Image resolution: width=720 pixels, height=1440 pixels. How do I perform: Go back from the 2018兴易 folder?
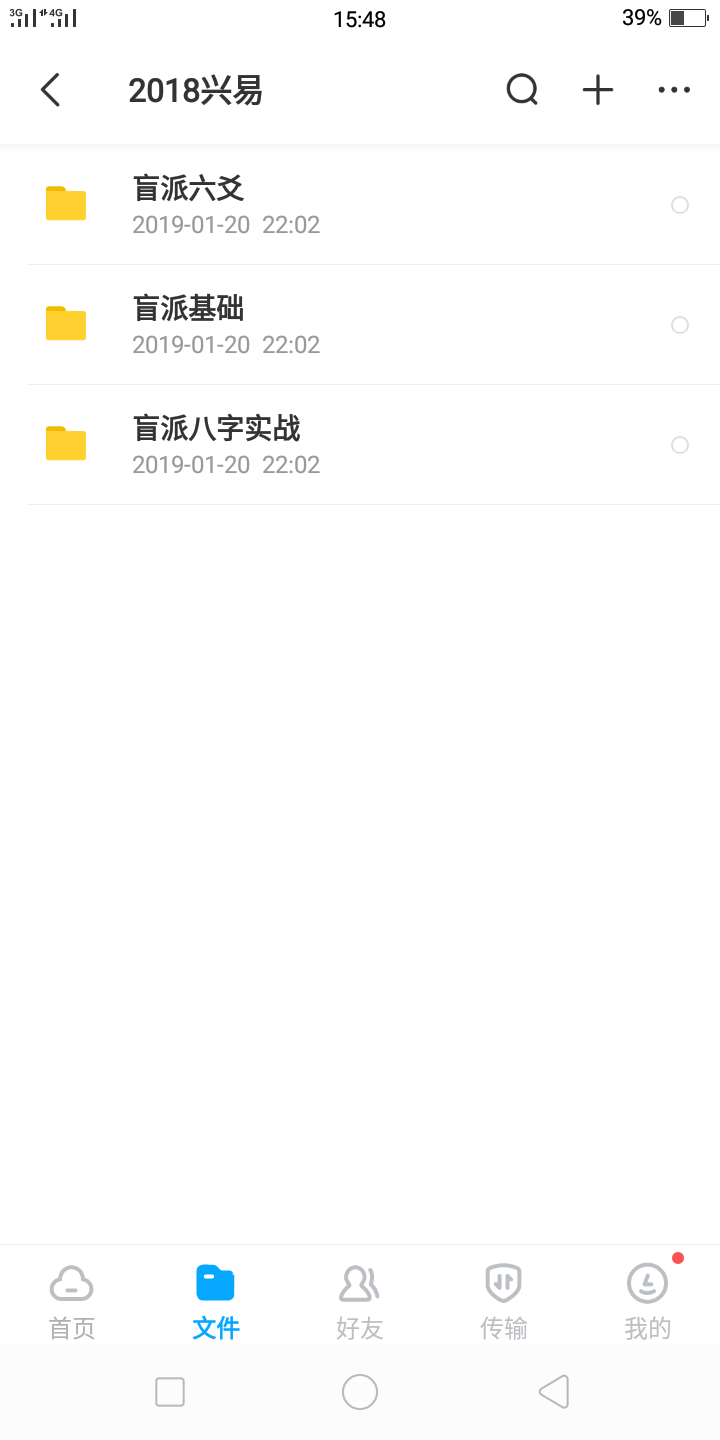coord(50,90)
